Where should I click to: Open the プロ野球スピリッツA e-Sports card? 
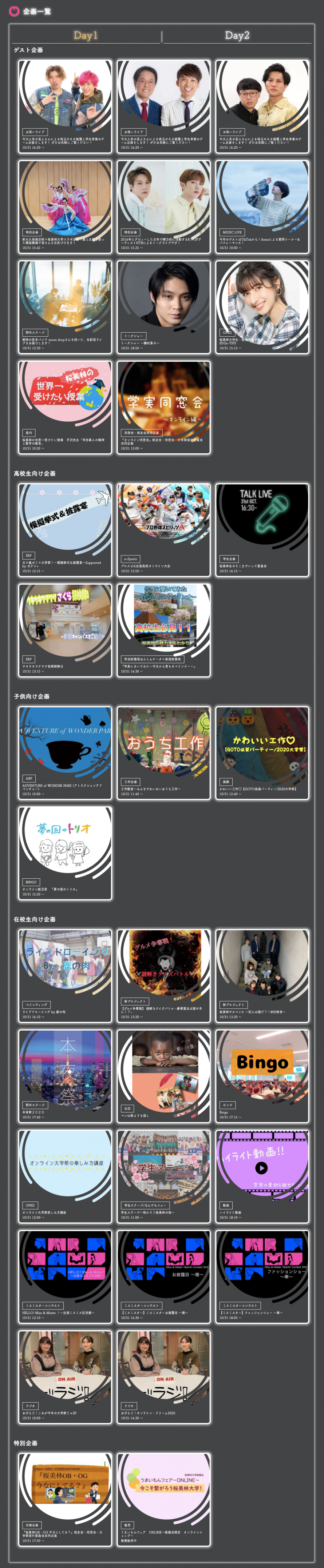[x=164, y=530]
